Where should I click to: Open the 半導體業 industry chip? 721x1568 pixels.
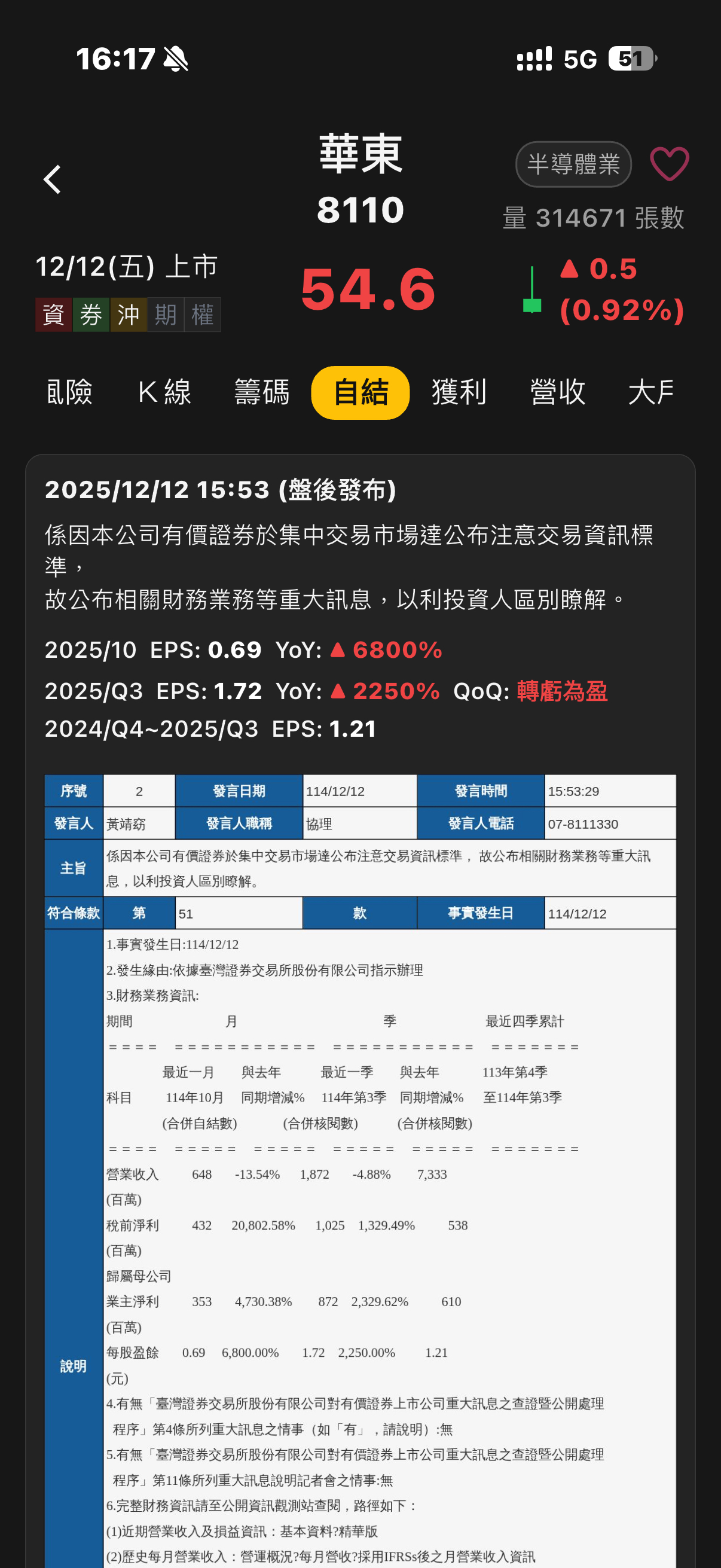click(573, 164)
